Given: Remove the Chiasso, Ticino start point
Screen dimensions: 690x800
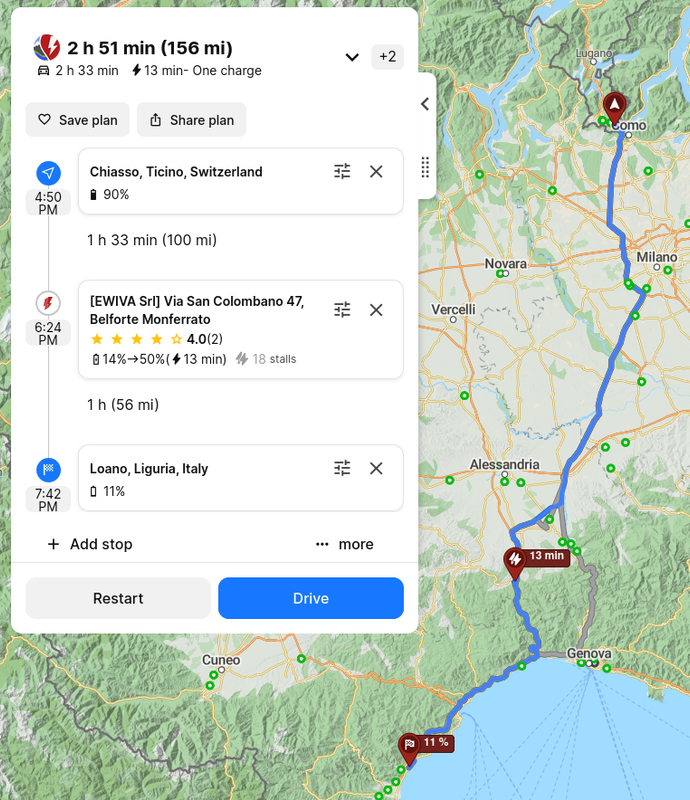Looking at the screenshot, I should (x=376, y=172).
